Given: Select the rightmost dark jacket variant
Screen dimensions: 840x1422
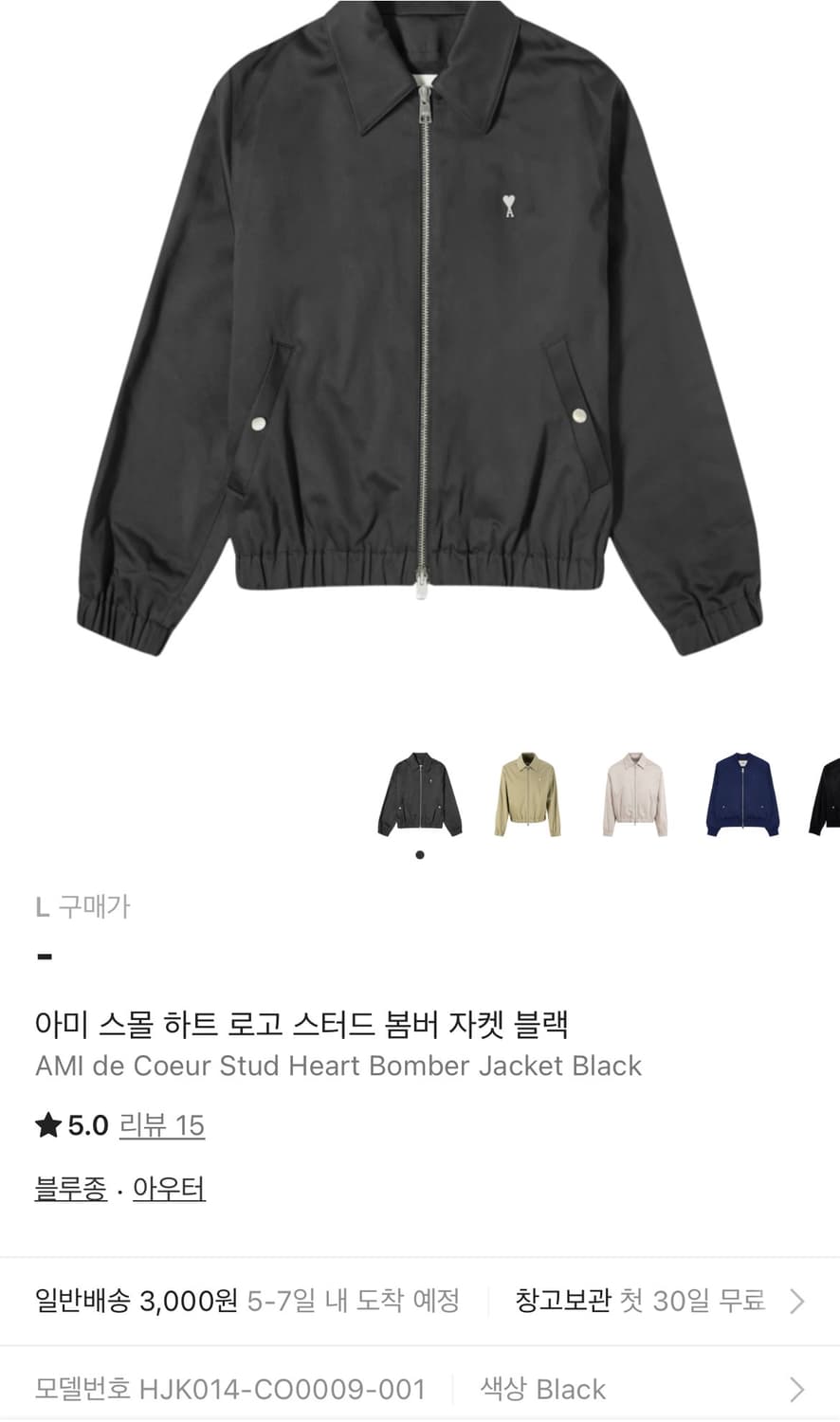Looking at the screenshot, I should 827,794.
